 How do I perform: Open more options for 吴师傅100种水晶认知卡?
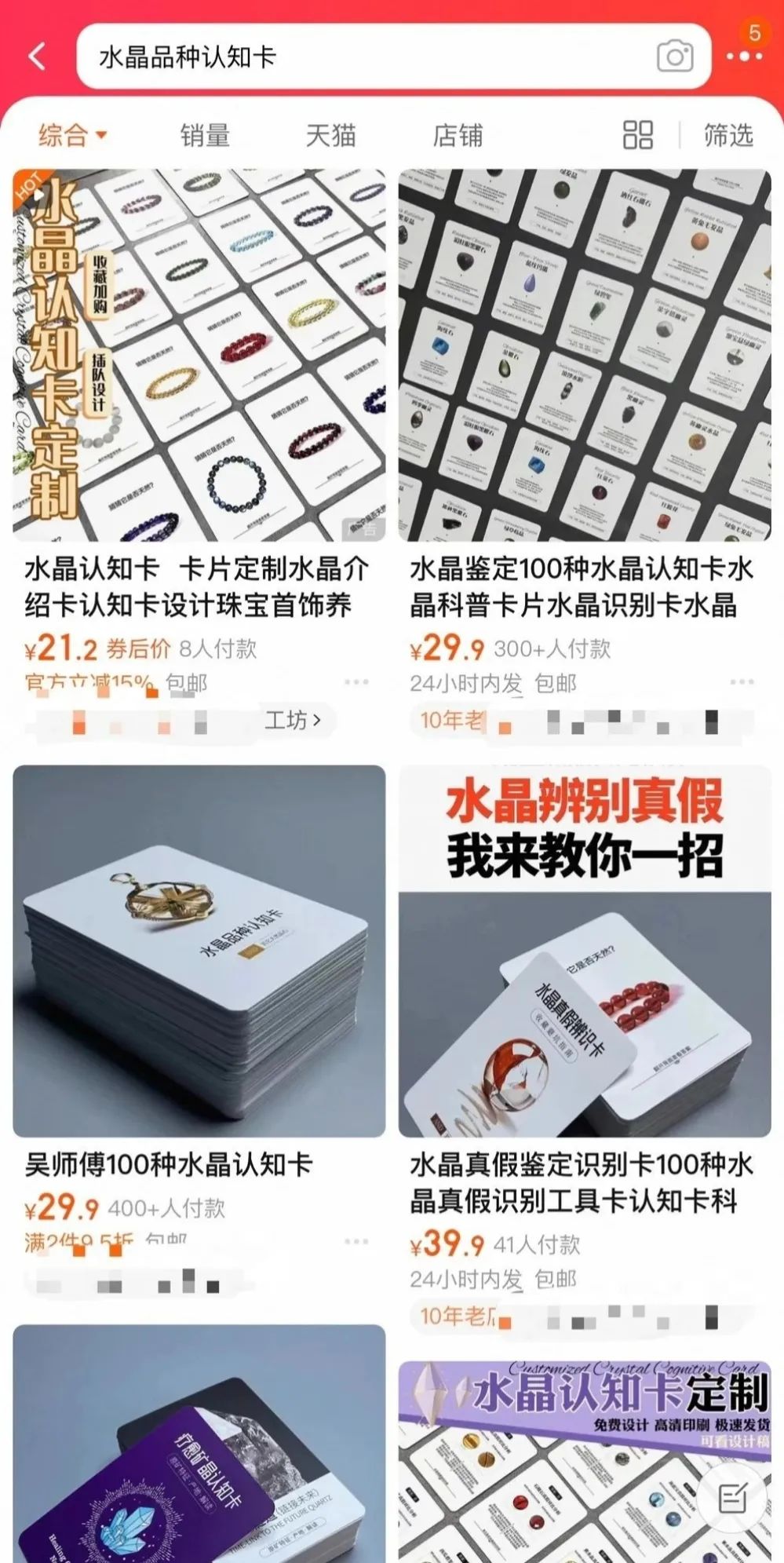(356, 1241)
